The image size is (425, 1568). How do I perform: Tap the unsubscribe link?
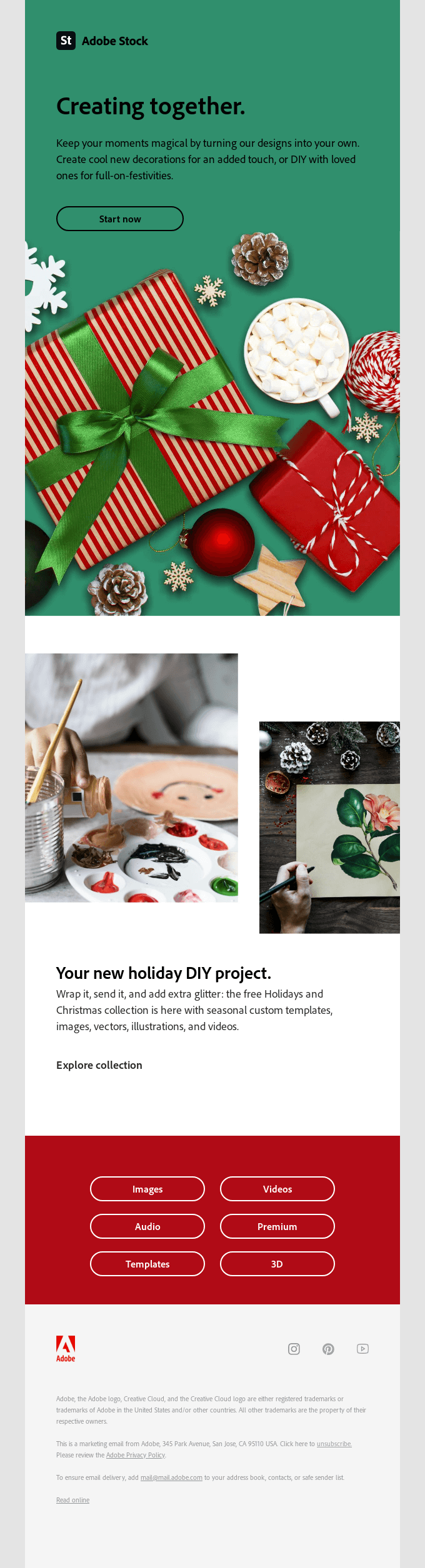click(334, 1444)
